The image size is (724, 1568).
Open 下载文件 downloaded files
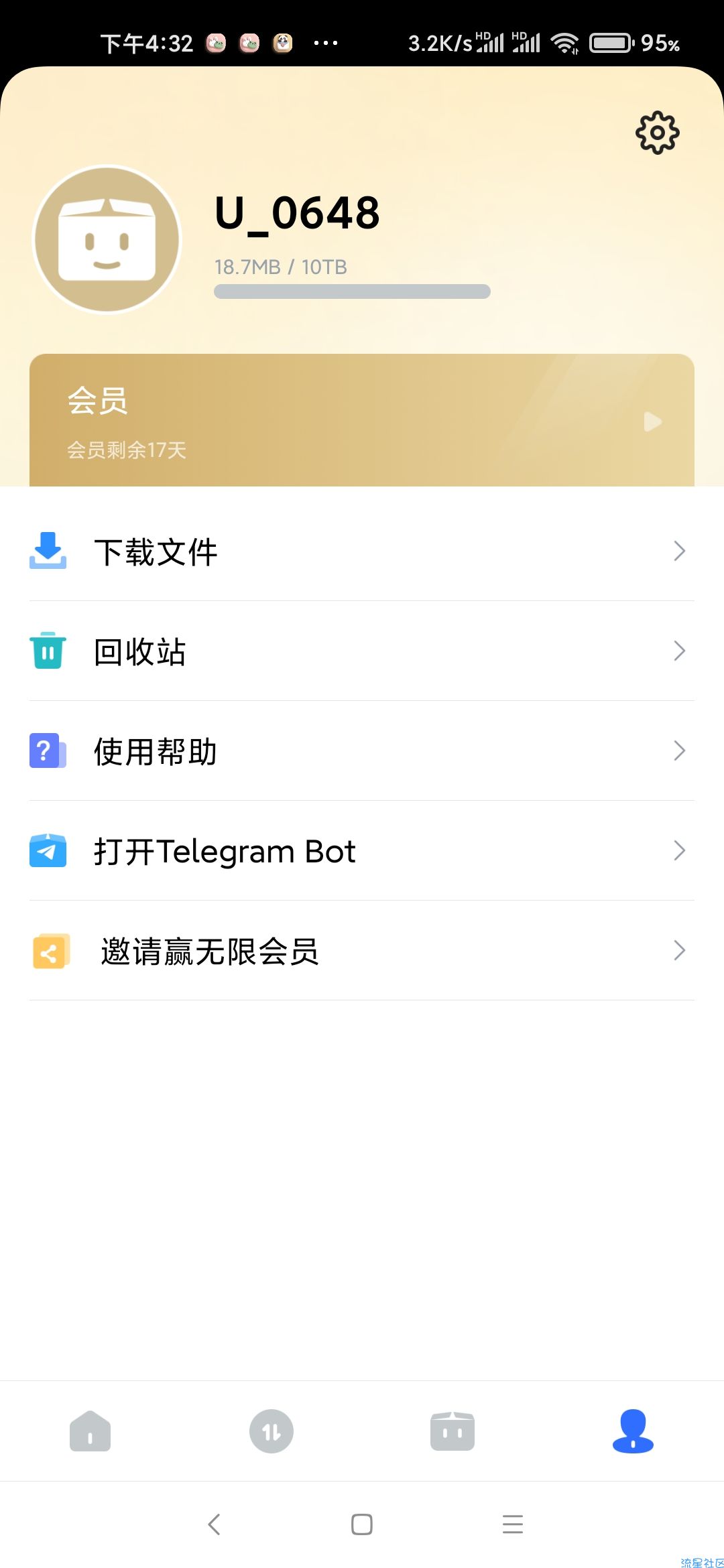(x=362, y=551)
